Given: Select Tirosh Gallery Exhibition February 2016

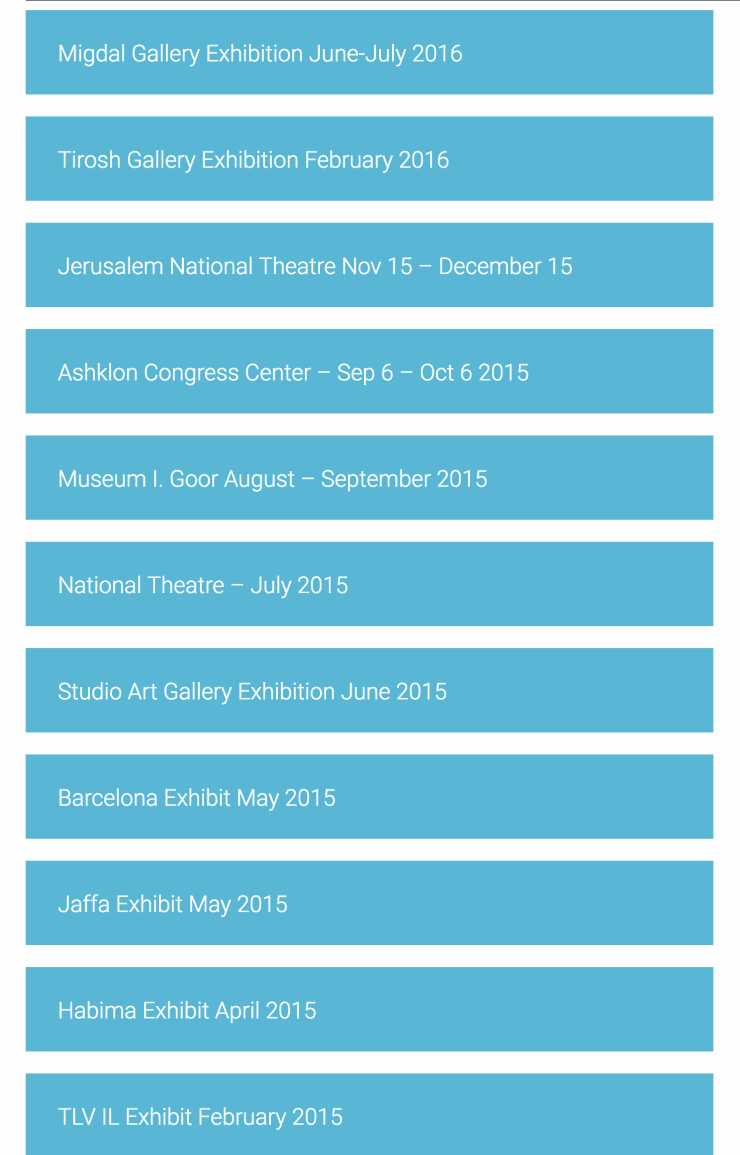Looking at the screenshot, I should coord(254,160).
